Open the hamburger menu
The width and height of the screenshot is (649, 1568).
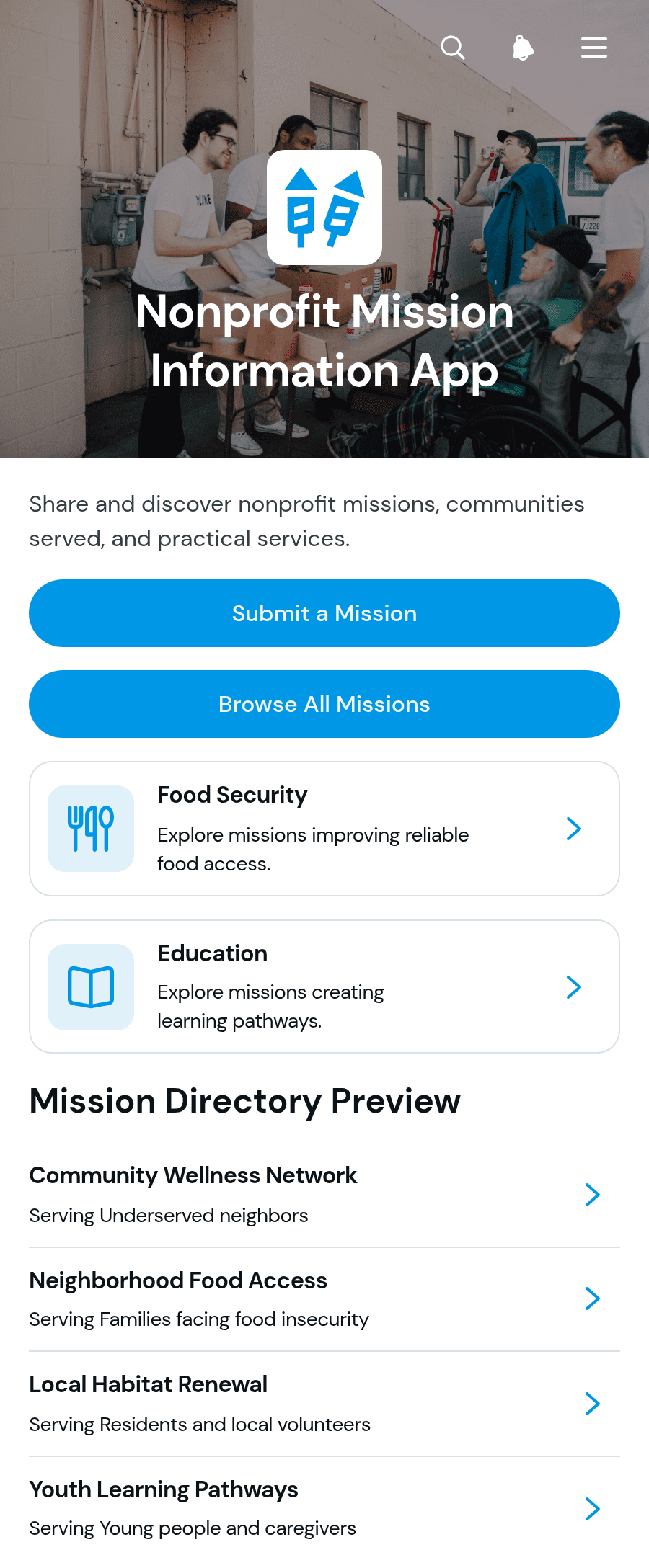pyautogui.click(x=594, y=48)
